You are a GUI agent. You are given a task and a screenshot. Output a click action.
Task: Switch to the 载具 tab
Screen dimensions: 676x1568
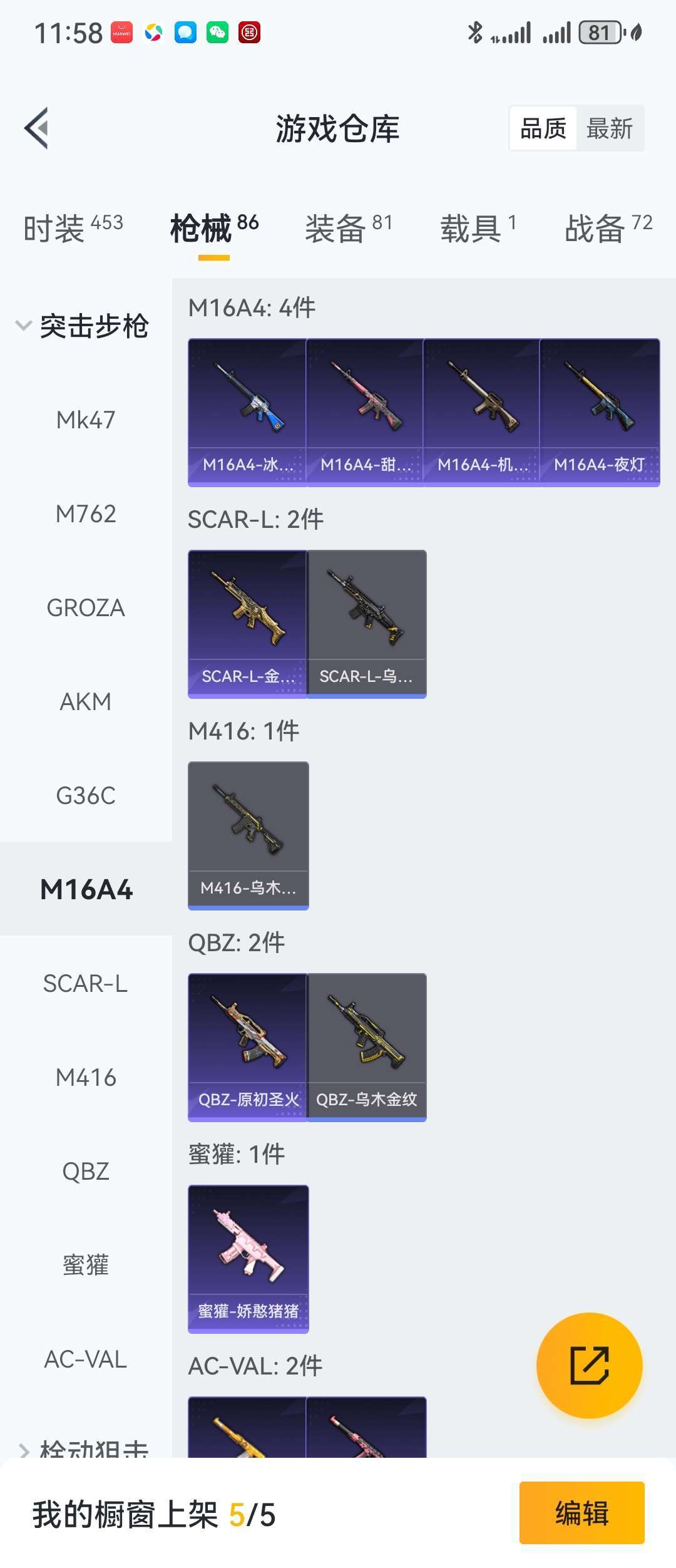[478, 228]
